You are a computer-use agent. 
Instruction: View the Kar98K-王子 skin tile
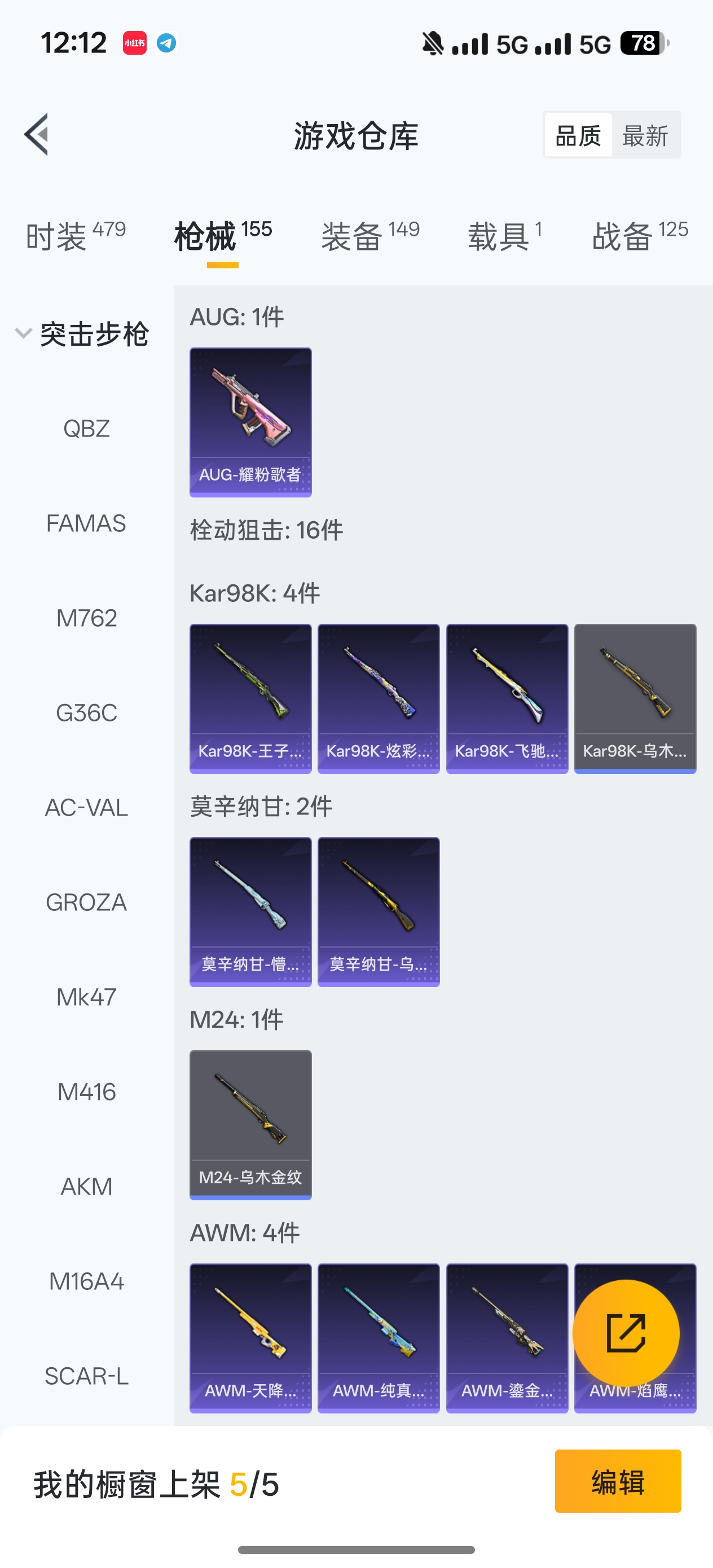[x=250, y=698]
